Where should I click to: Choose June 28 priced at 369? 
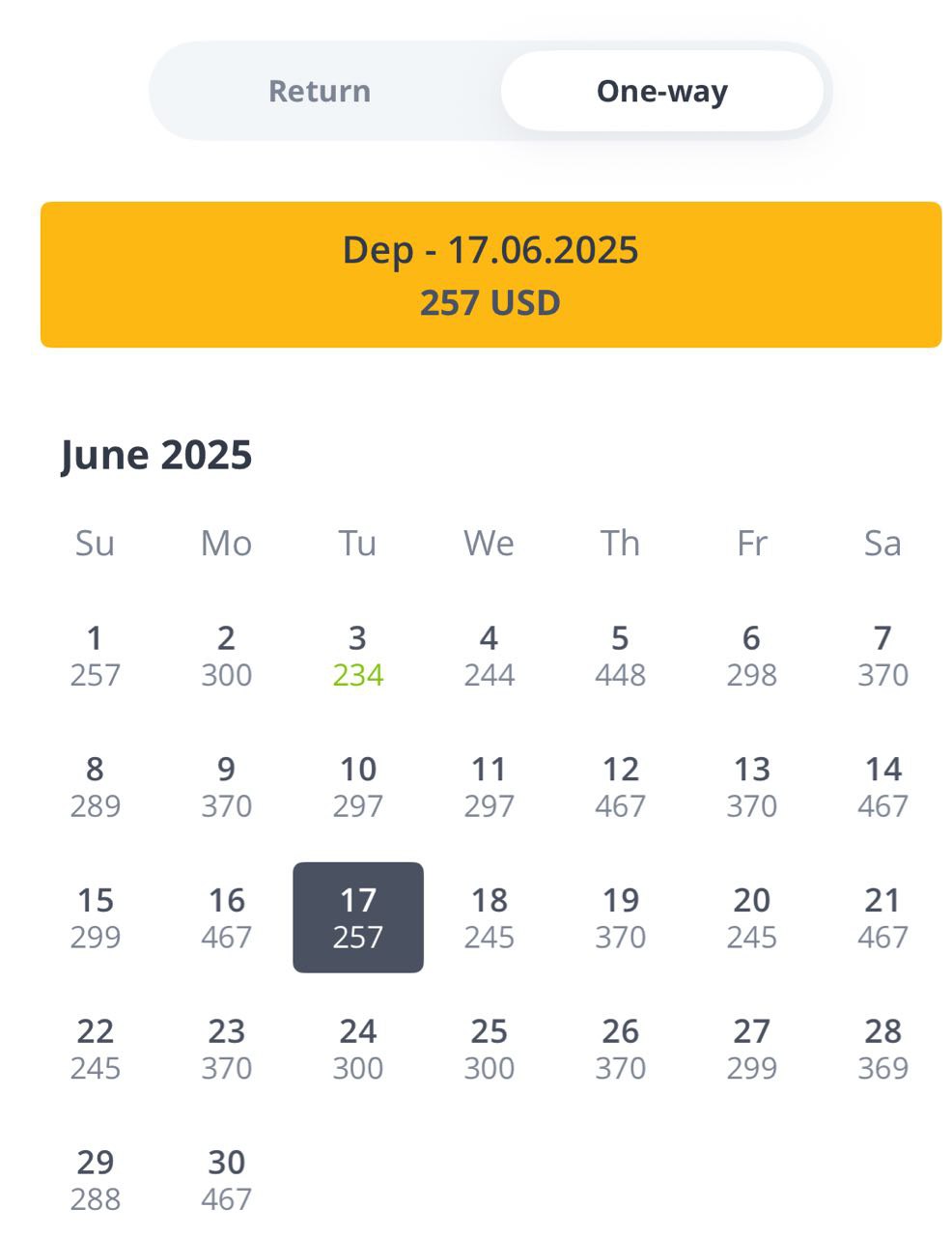882,1049
